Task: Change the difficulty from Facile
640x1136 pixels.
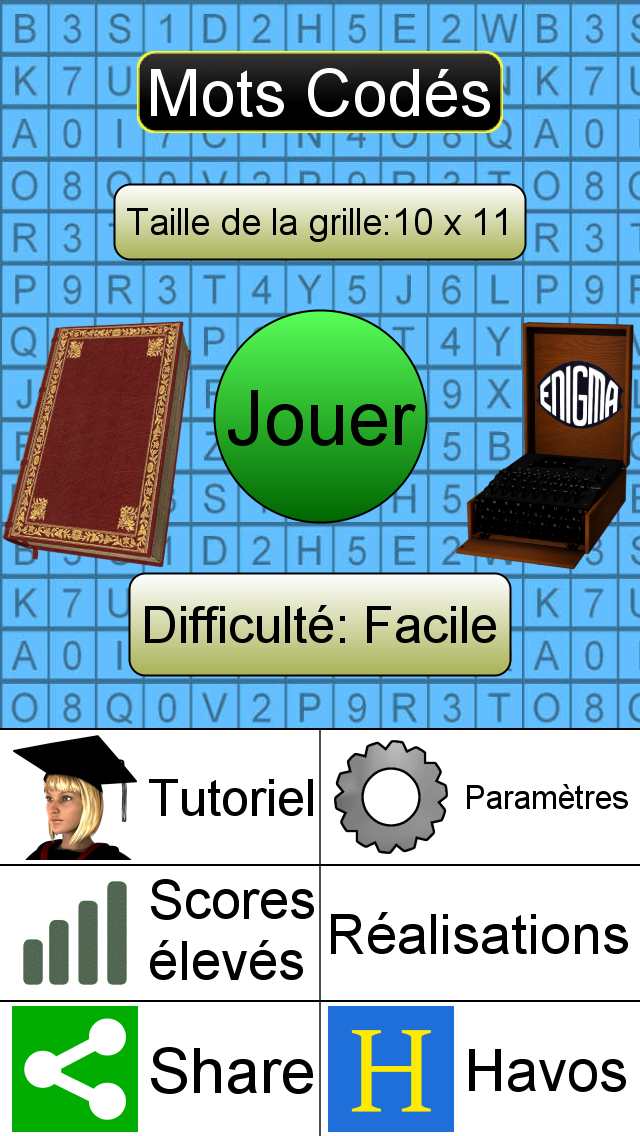Action: (x=319, y=625)
